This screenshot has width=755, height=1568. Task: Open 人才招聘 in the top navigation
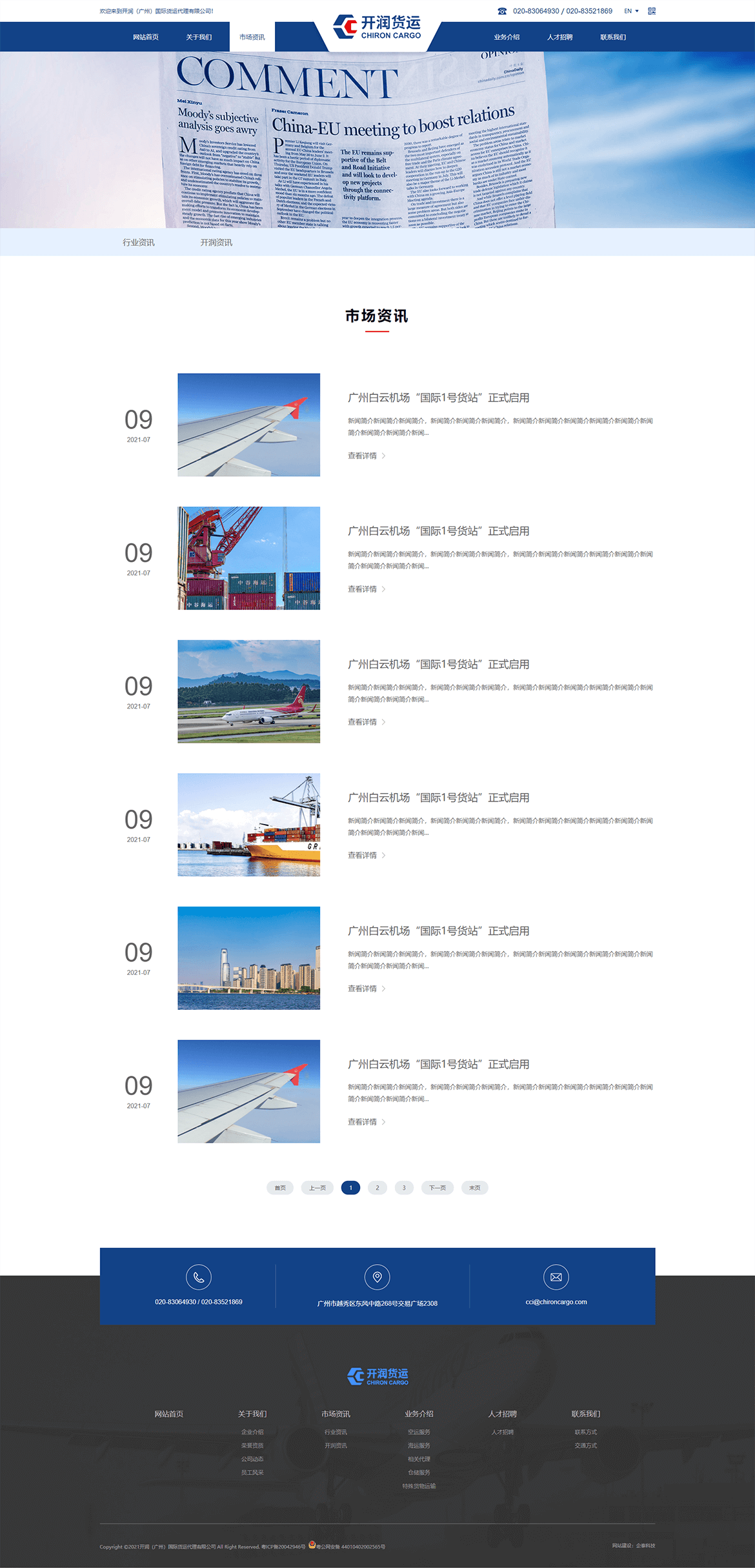pyautogui.click(x=559, y=37)
